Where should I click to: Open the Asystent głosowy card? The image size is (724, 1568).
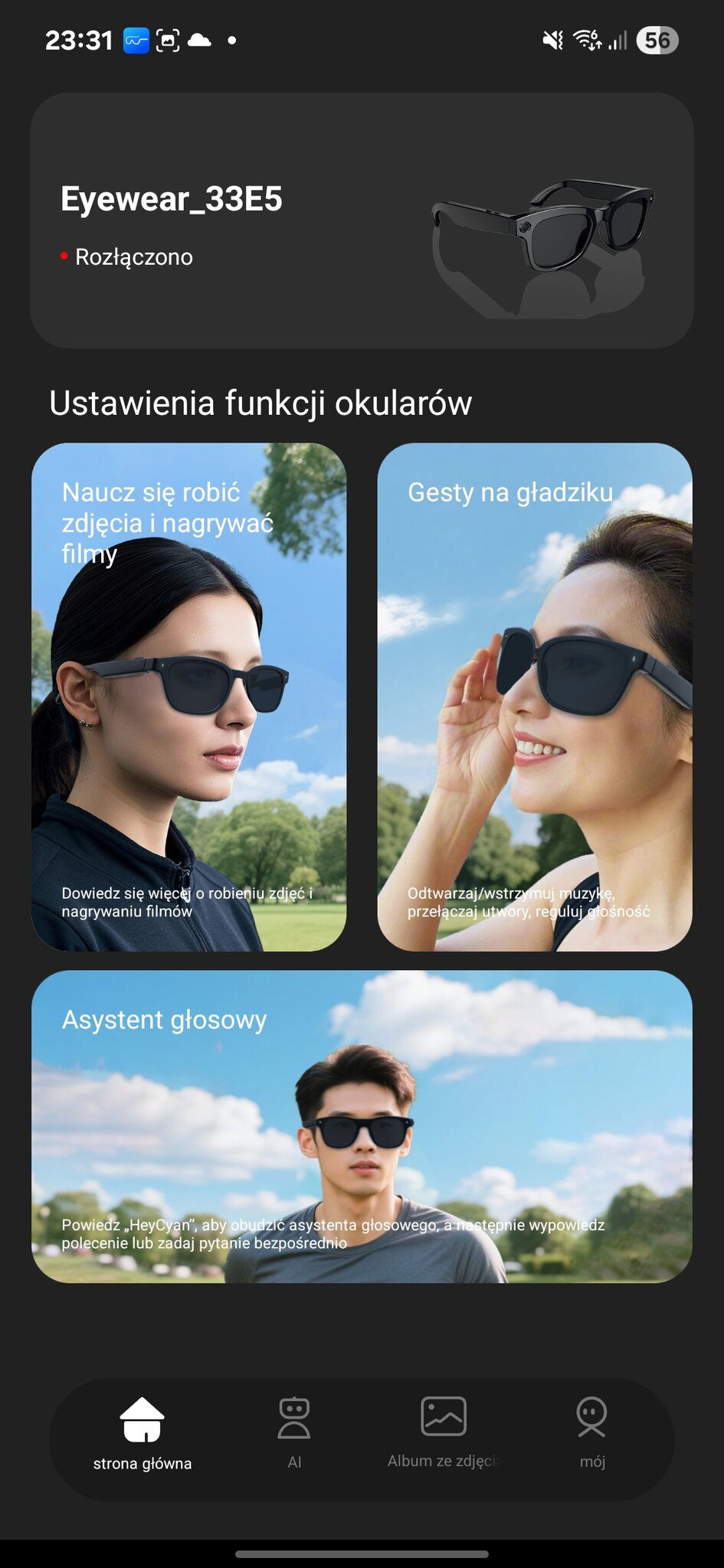coord(362,1126)
